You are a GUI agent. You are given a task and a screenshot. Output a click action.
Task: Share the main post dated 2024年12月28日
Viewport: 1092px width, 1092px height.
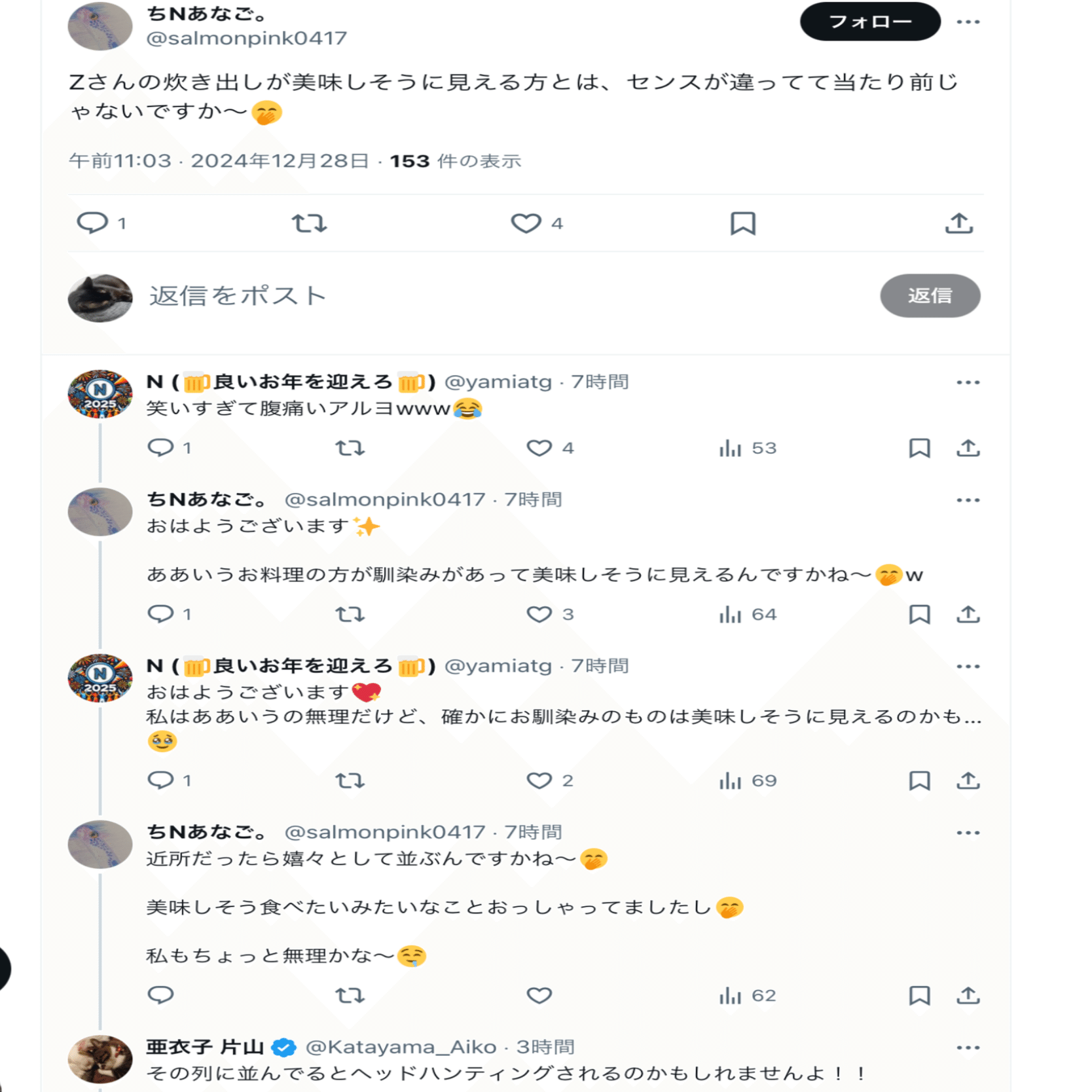[x=959, y=223]
